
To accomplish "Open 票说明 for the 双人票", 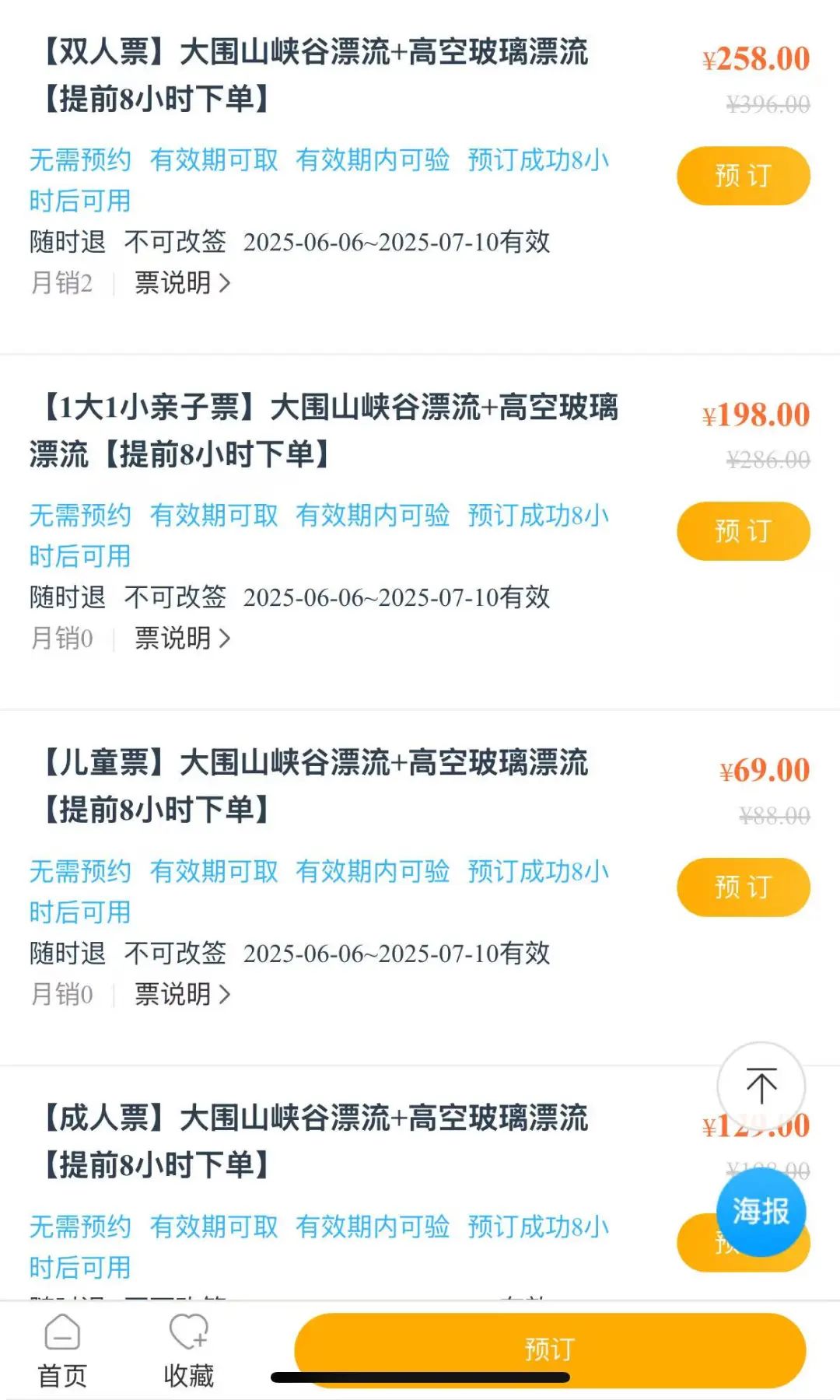I will (183, 283).
